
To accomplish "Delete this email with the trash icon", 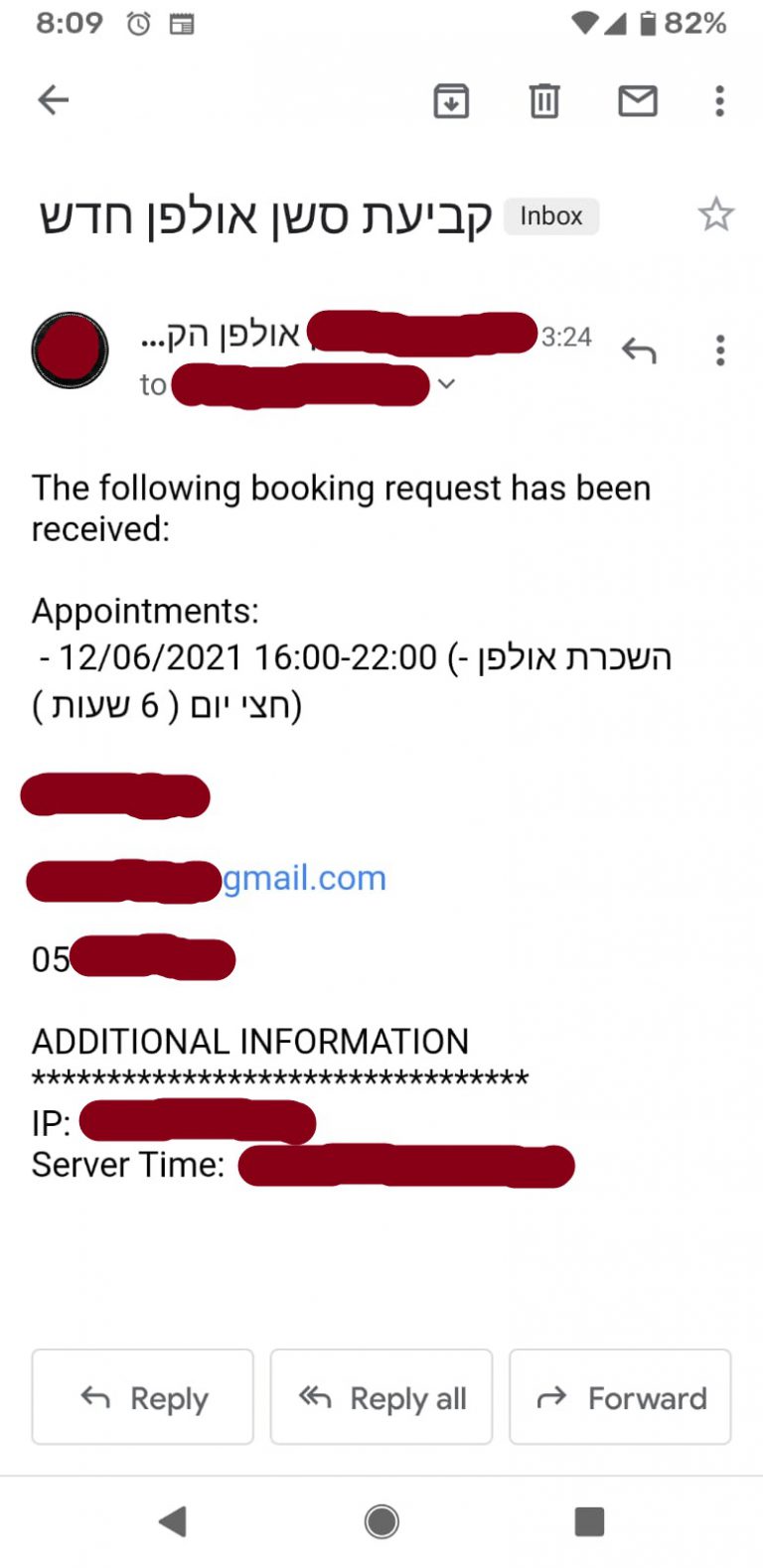I will [543, 100].
